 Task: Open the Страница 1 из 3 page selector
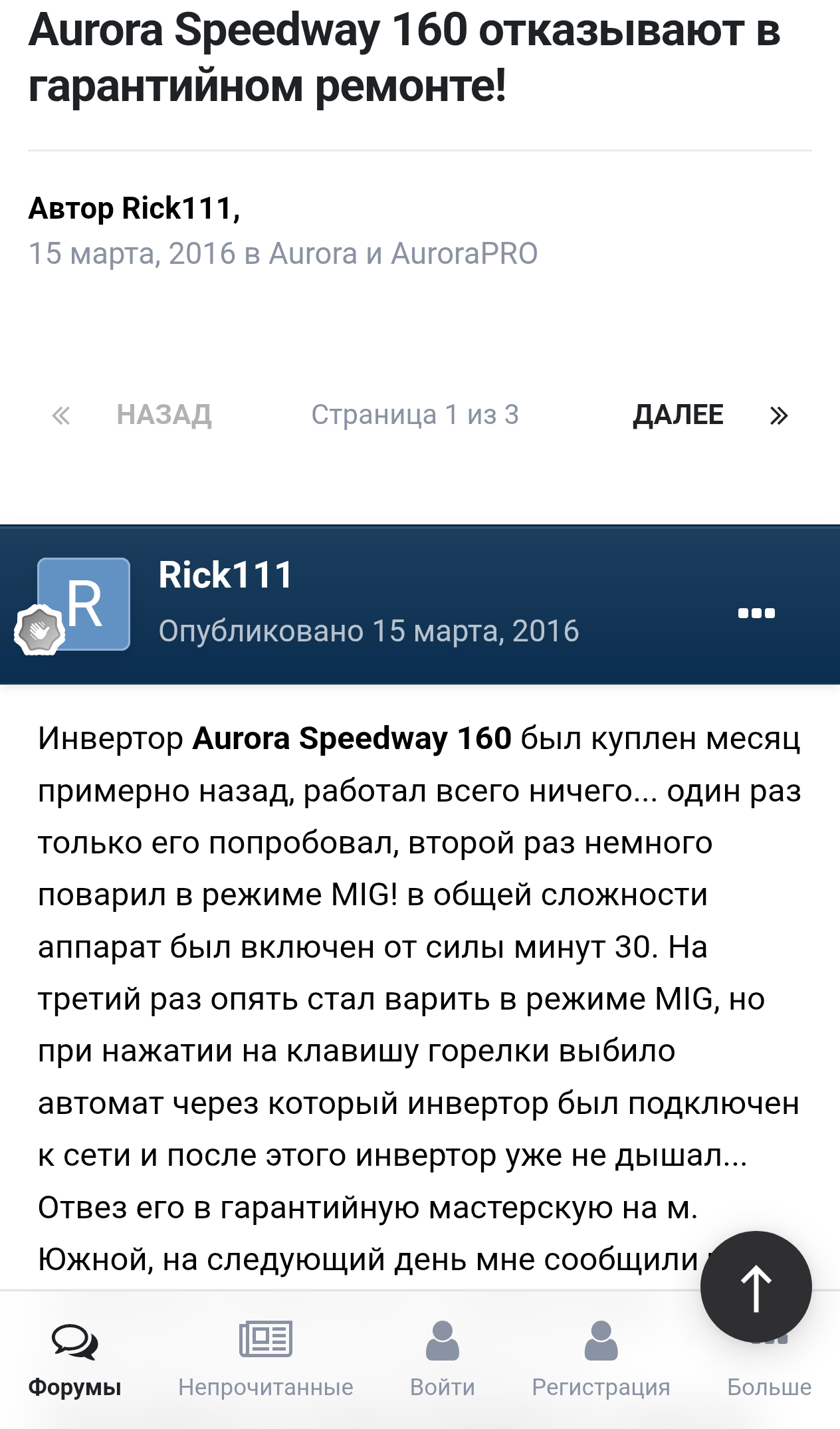tap(415, 415)
